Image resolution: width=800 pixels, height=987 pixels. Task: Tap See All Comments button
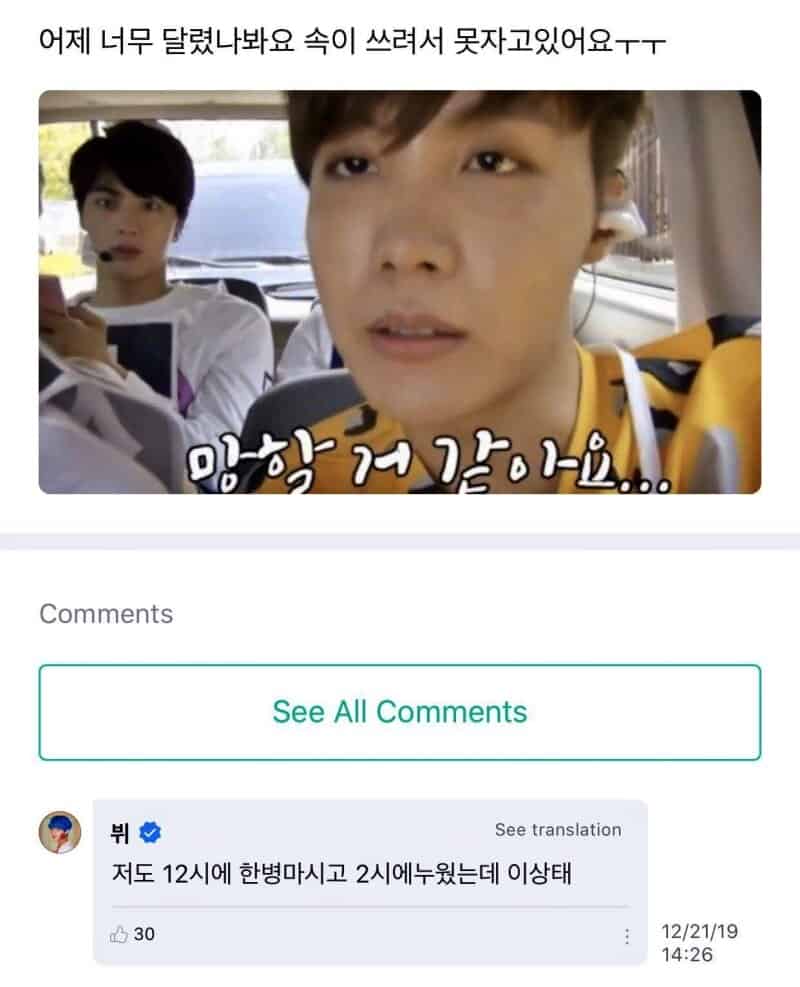(400, 712)
